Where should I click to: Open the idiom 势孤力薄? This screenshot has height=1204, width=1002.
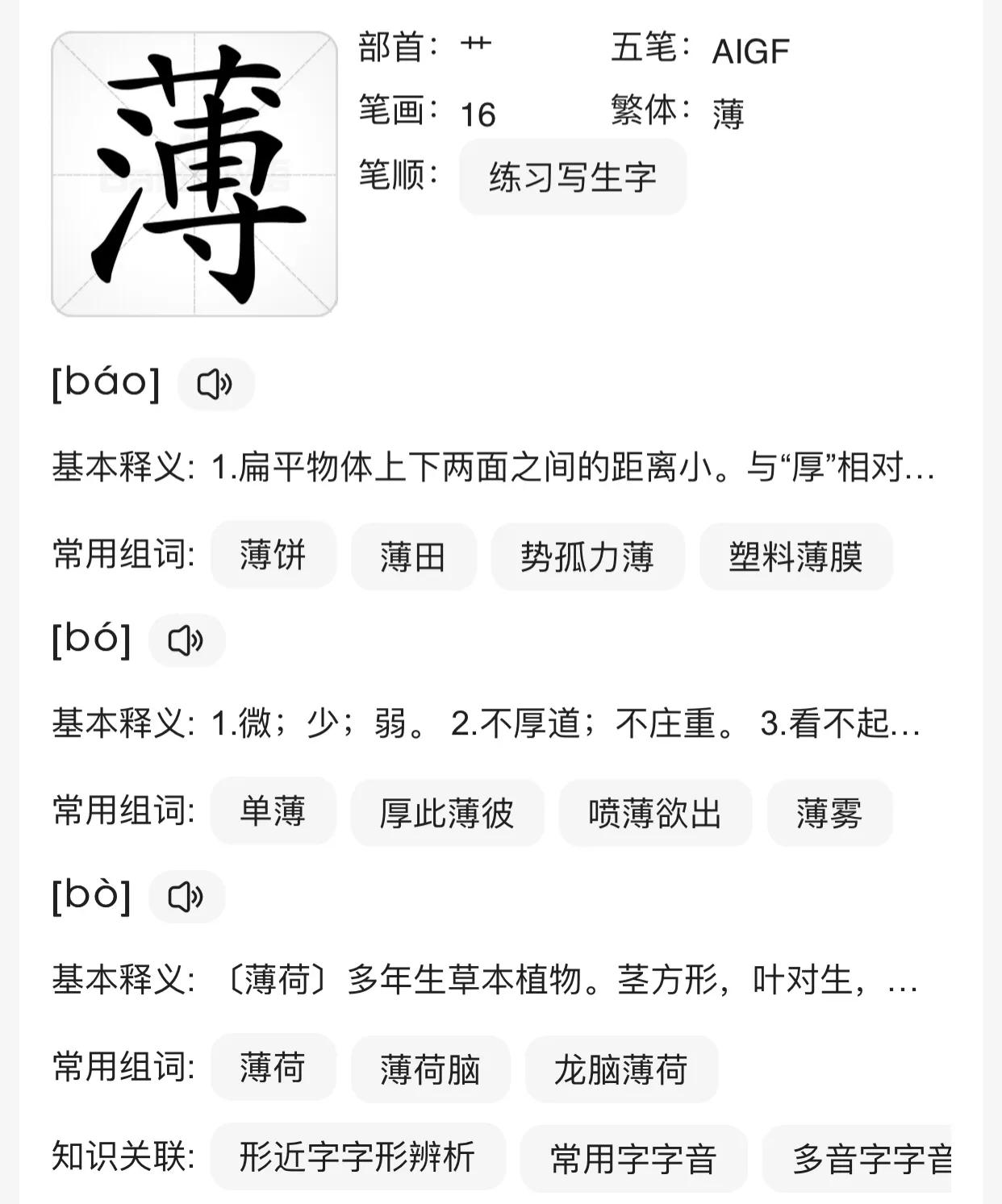click(588, 556)
